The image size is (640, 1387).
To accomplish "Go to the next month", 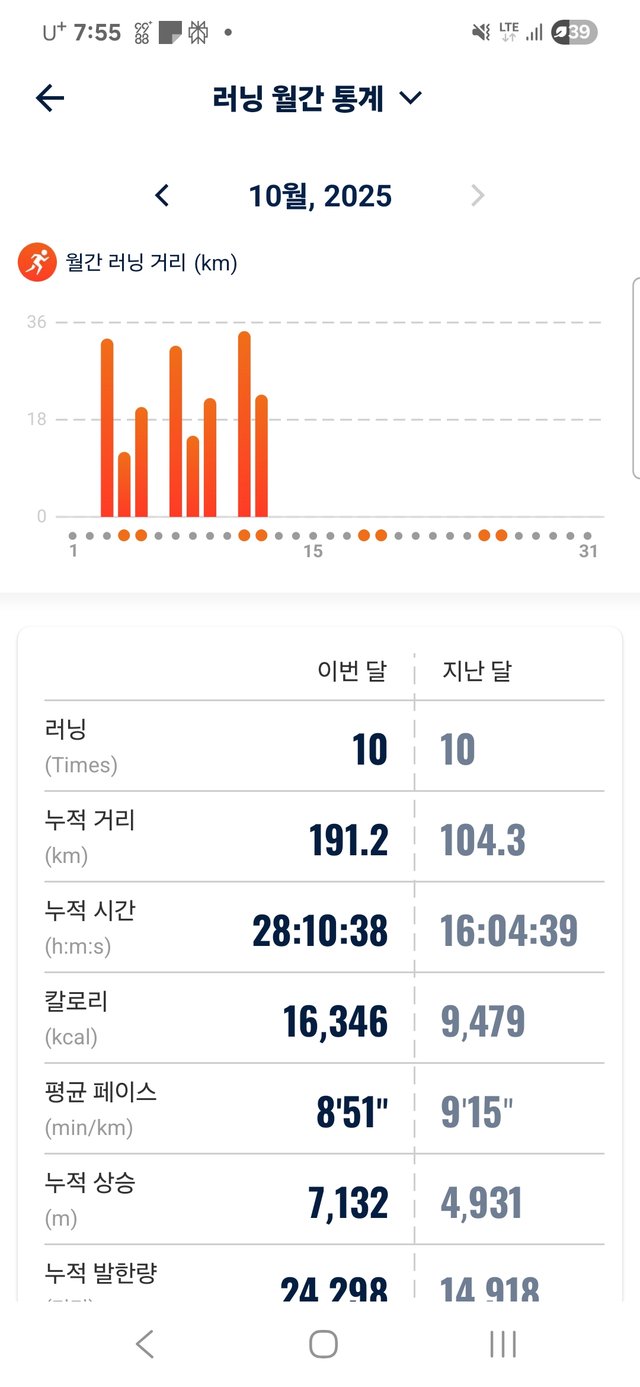I will tap(477, 195).
